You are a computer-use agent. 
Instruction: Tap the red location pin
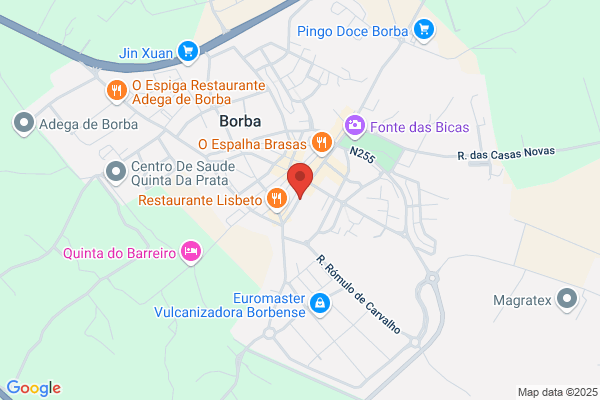tap(300, 180)
